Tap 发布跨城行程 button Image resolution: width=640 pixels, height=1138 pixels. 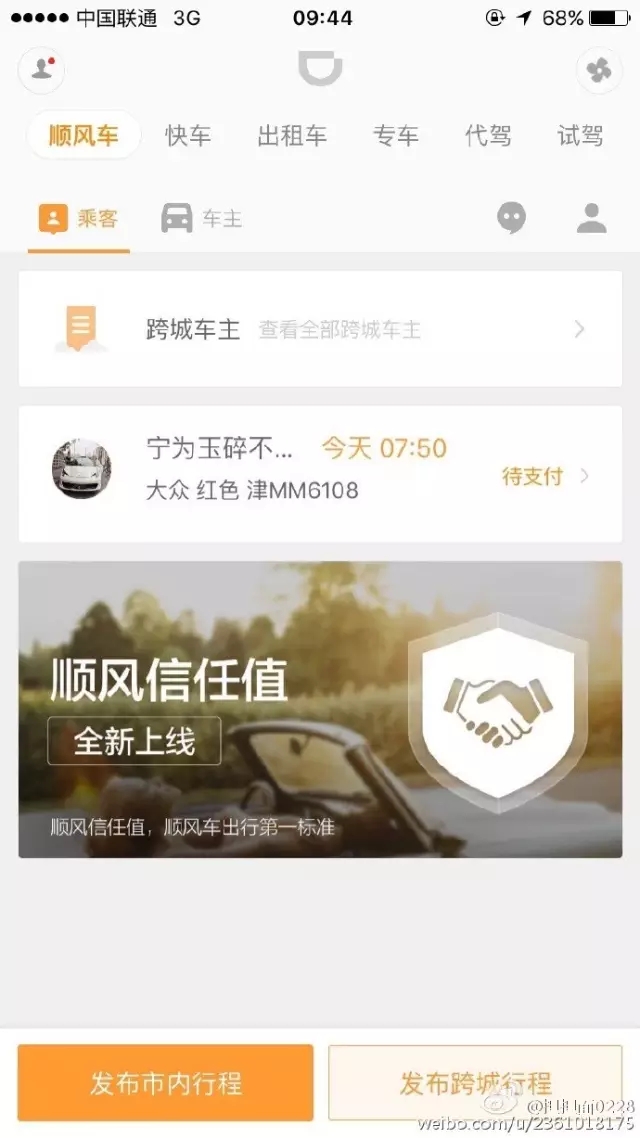[475, 1083]
